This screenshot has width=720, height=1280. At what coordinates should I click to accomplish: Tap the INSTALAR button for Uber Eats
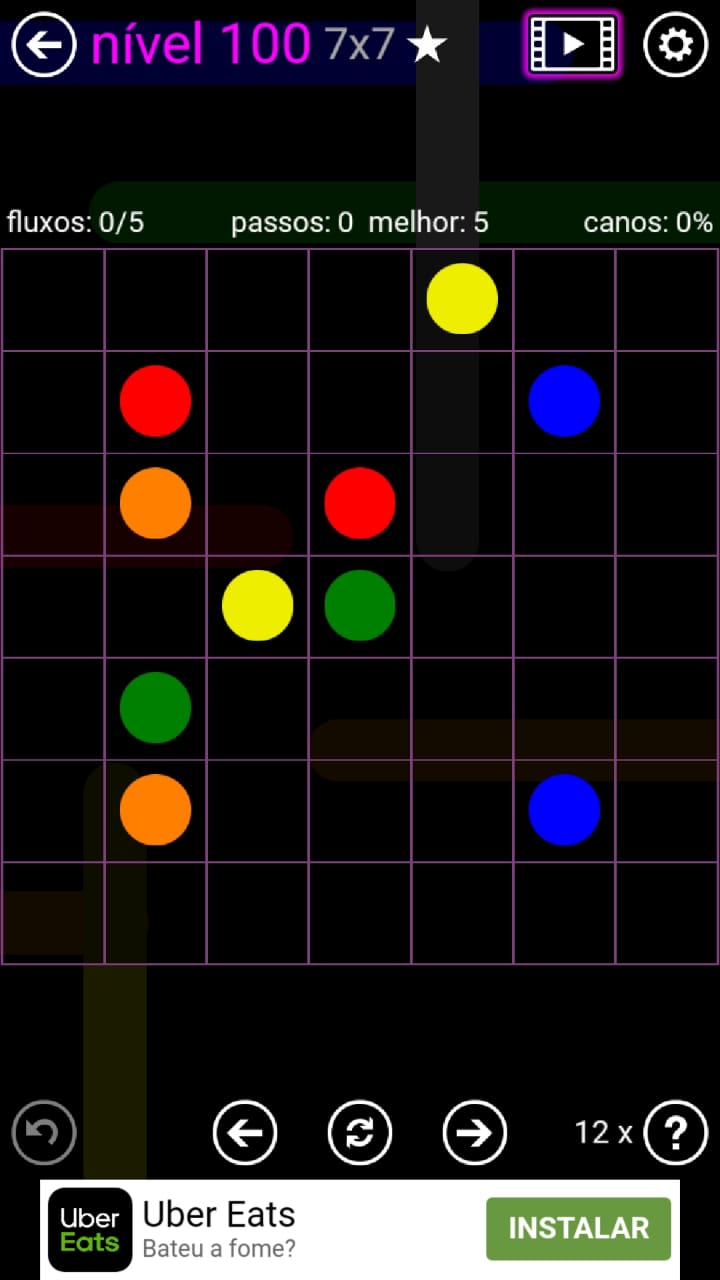578,1228
